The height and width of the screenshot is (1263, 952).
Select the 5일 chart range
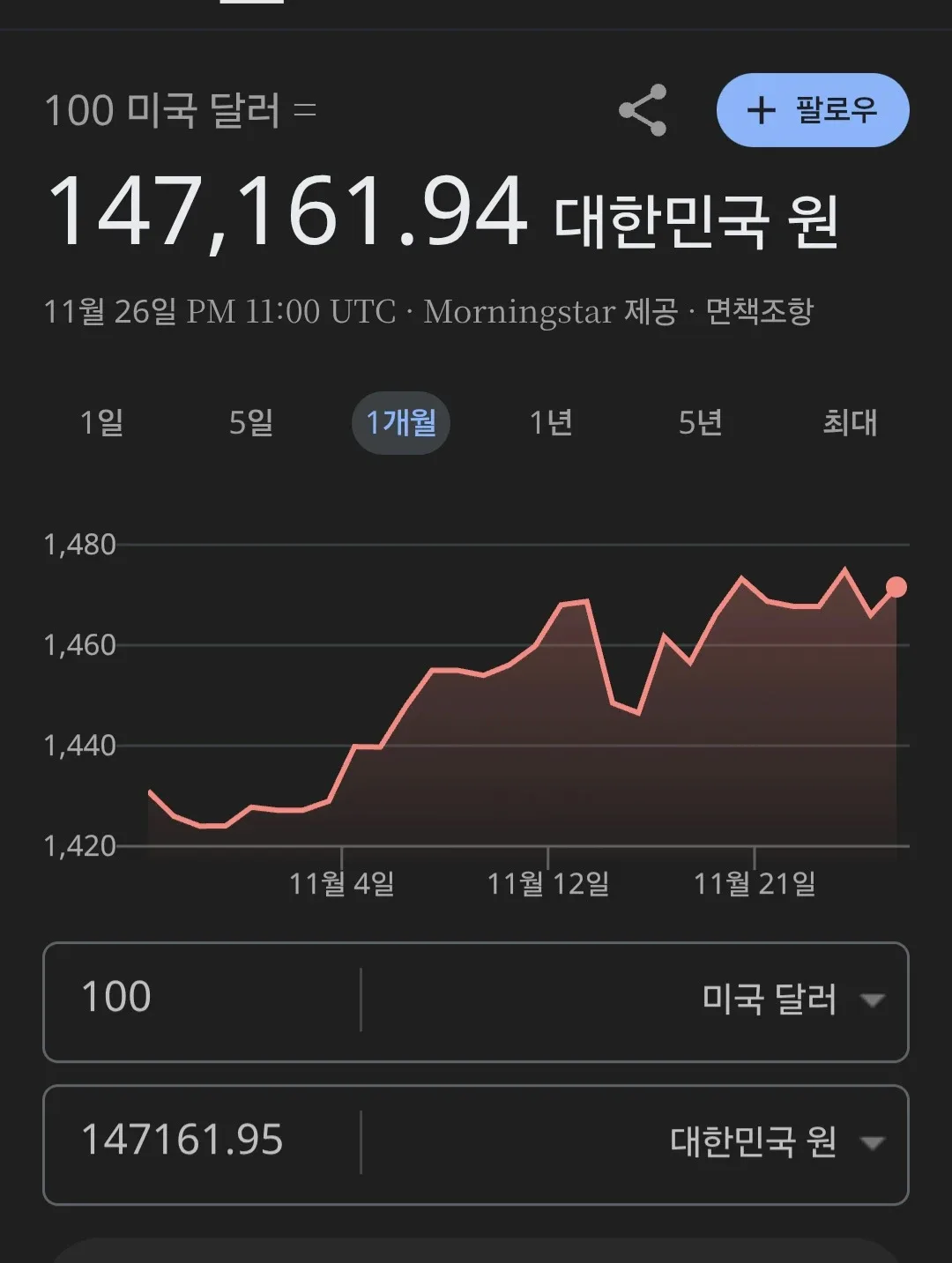(251, 423)
